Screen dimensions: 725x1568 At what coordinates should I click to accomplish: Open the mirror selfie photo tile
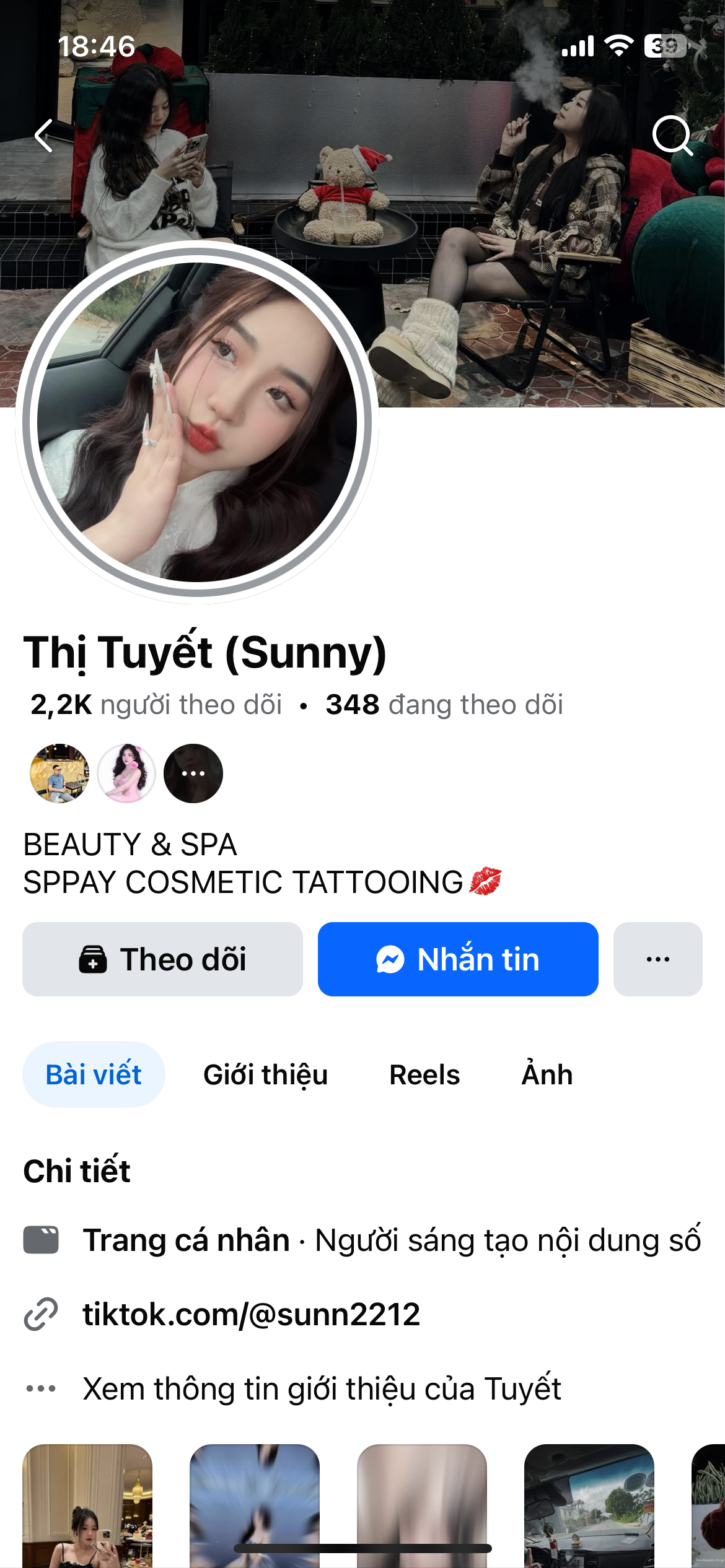point(87,1505)
